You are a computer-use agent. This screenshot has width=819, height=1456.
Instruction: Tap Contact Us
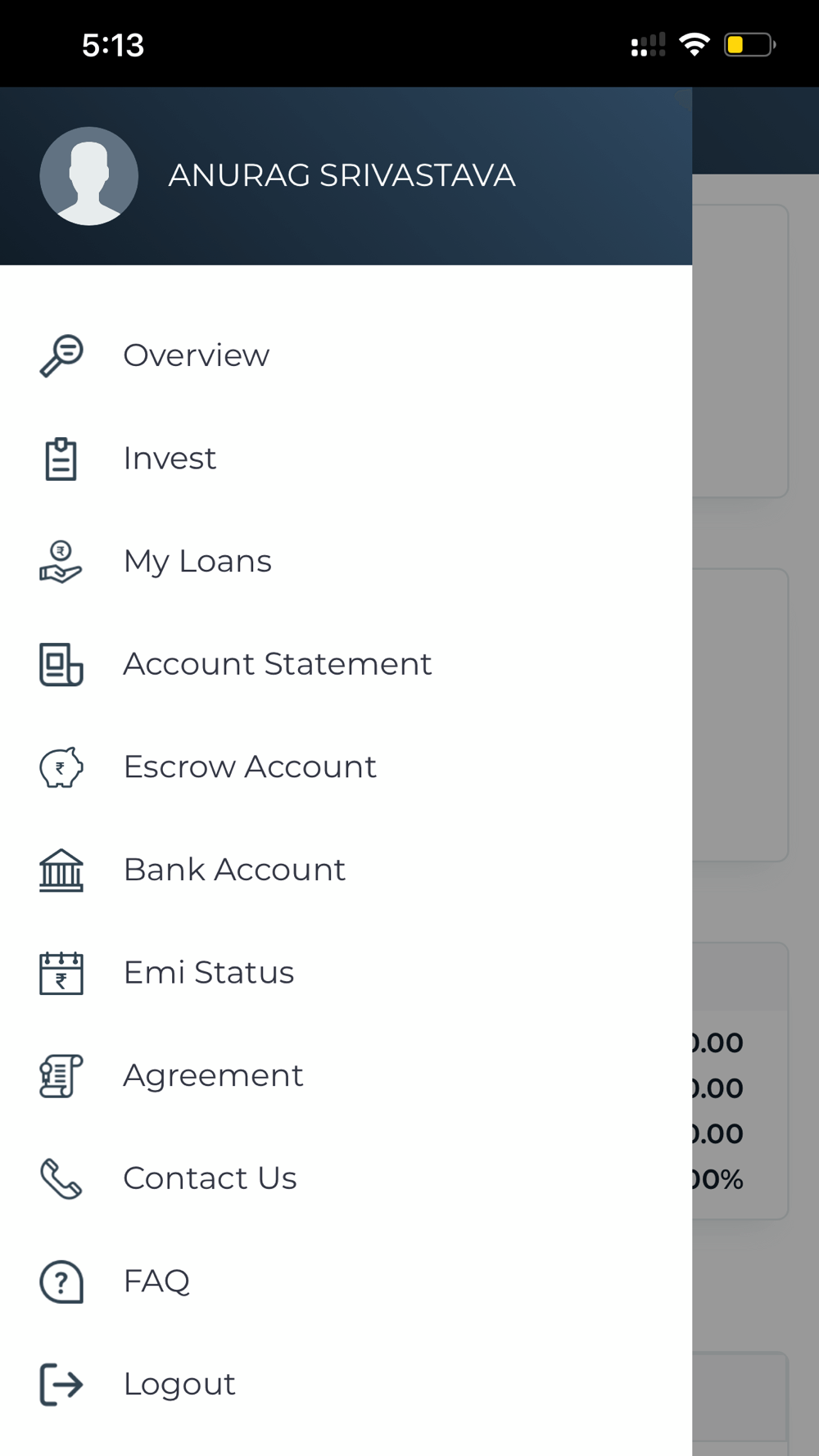[x=346, y=1178]
